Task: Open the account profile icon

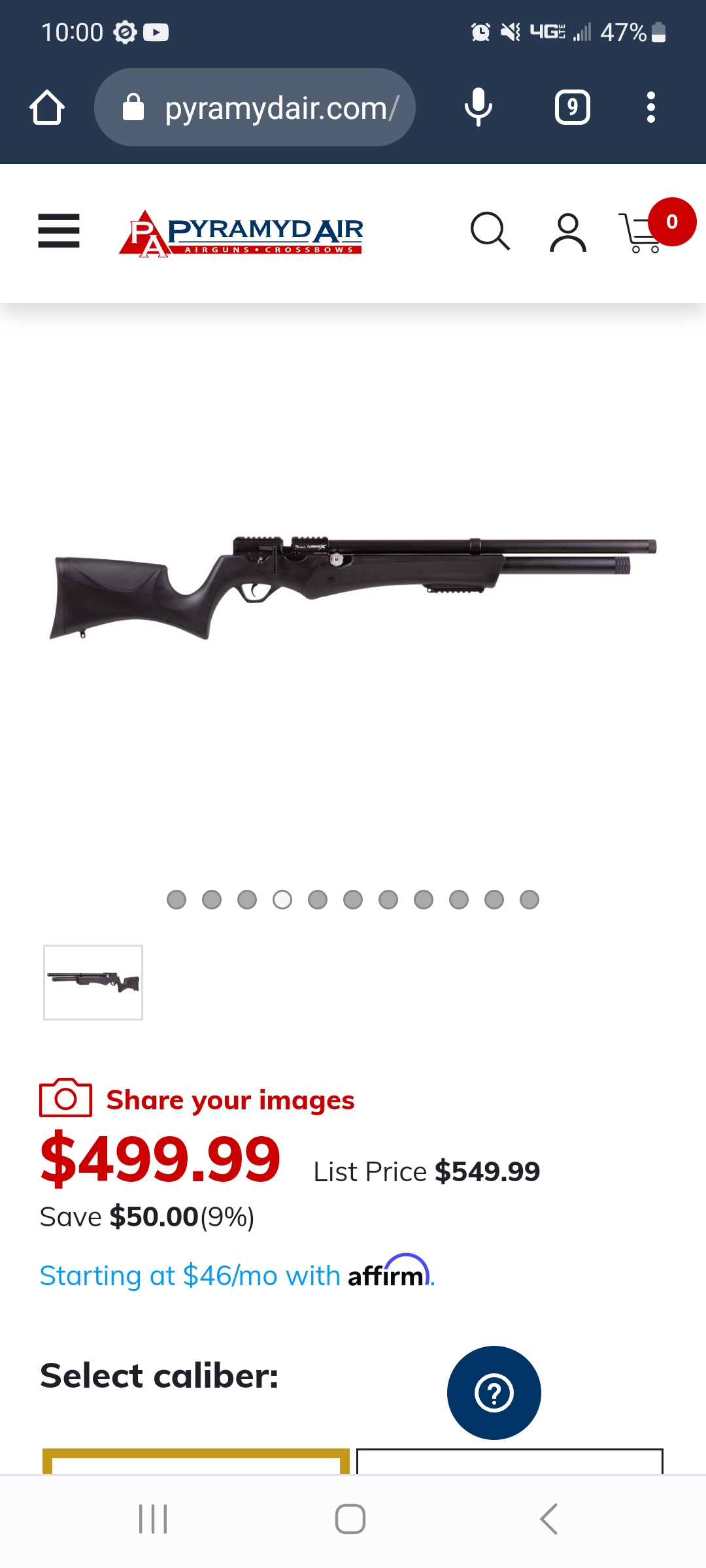Action: pyautogui.click(x=568, y=233)
